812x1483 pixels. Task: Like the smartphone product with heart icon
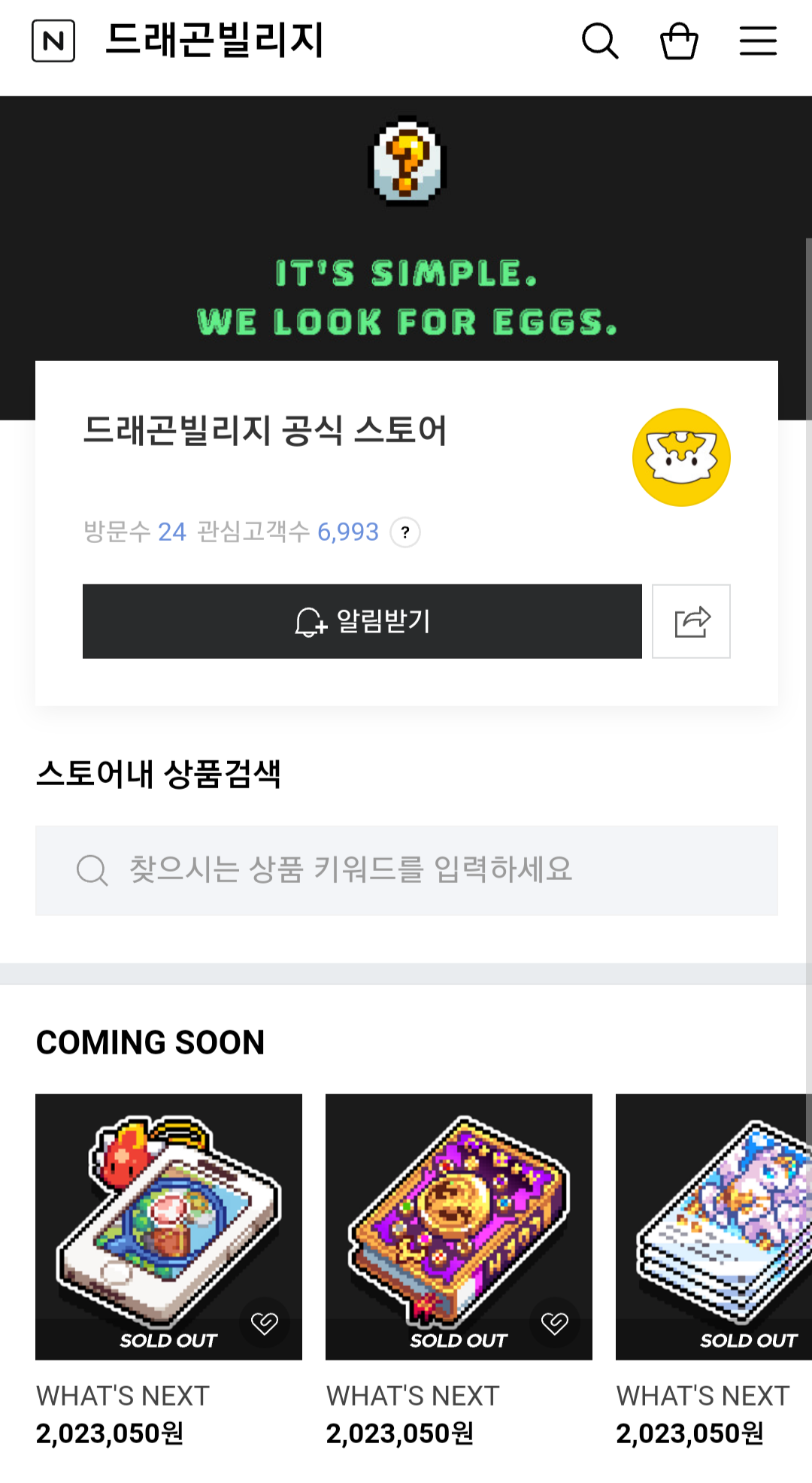point(265,1323)
